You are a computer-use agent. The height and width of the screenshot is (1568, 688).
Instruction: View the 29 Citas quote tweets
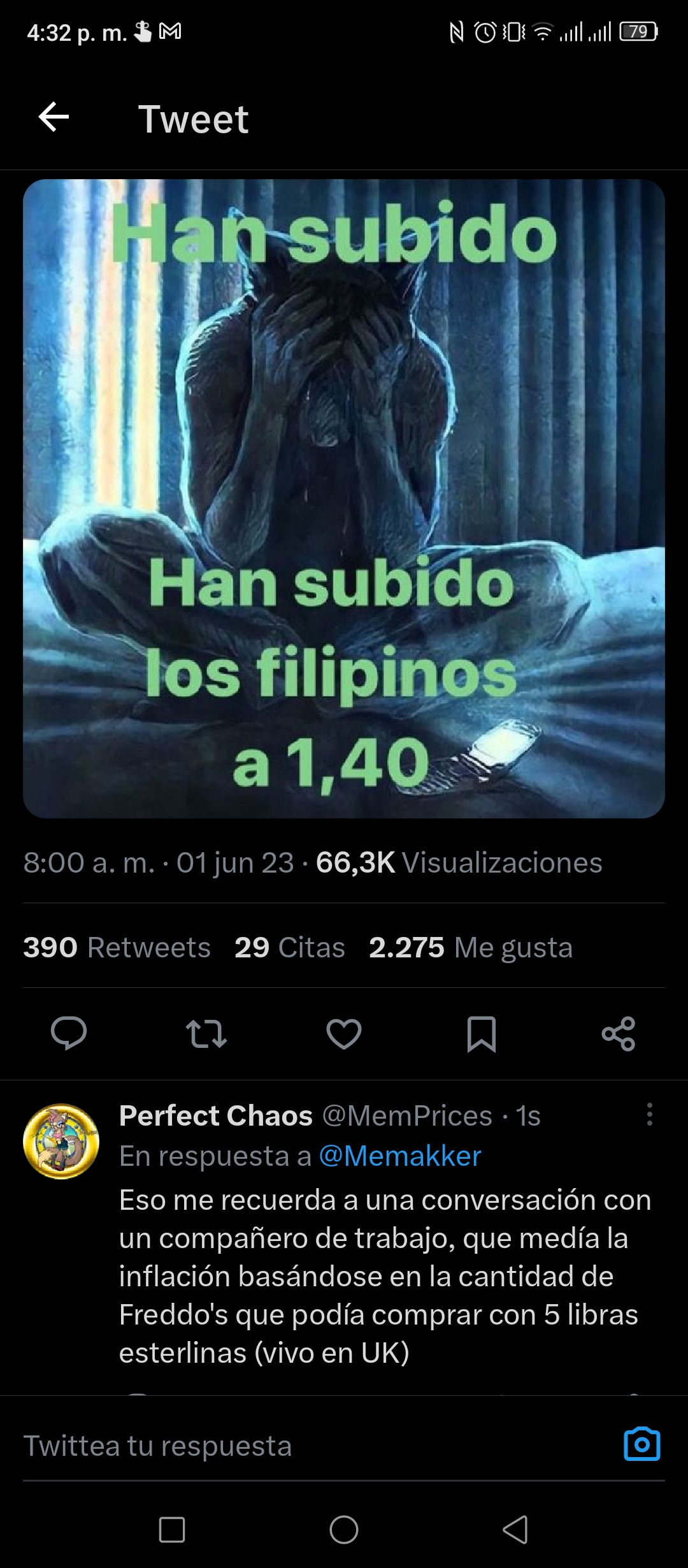[x=290, y=947]
